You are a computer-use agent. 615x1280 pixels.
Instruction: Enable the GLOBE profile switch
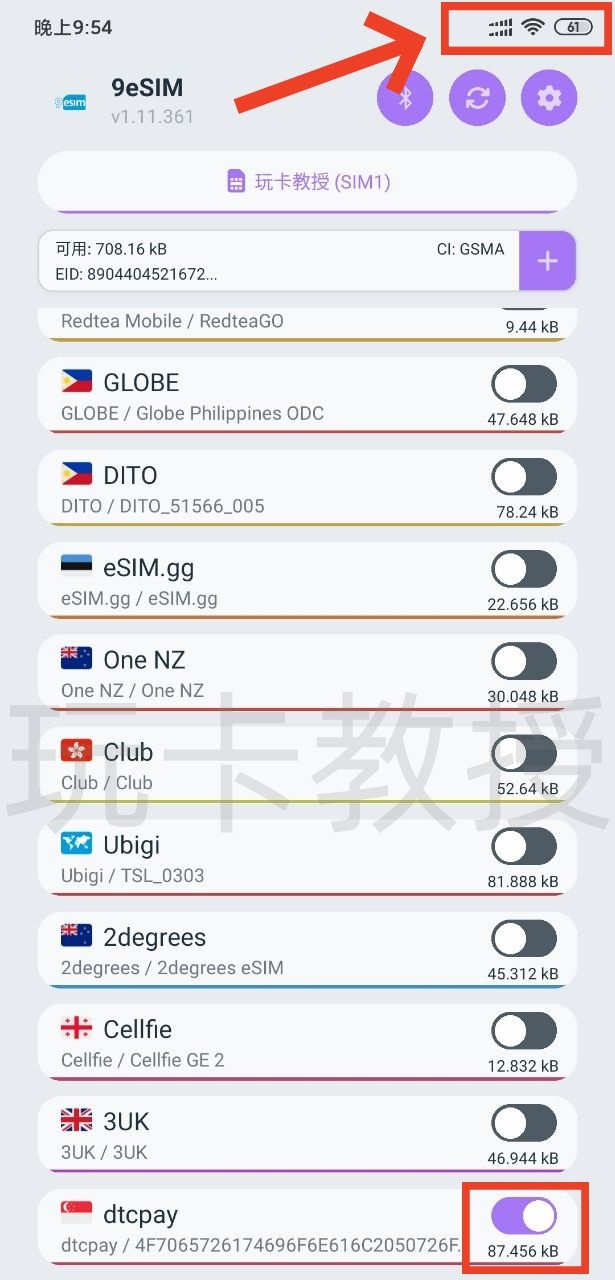[x=524, y=385]
